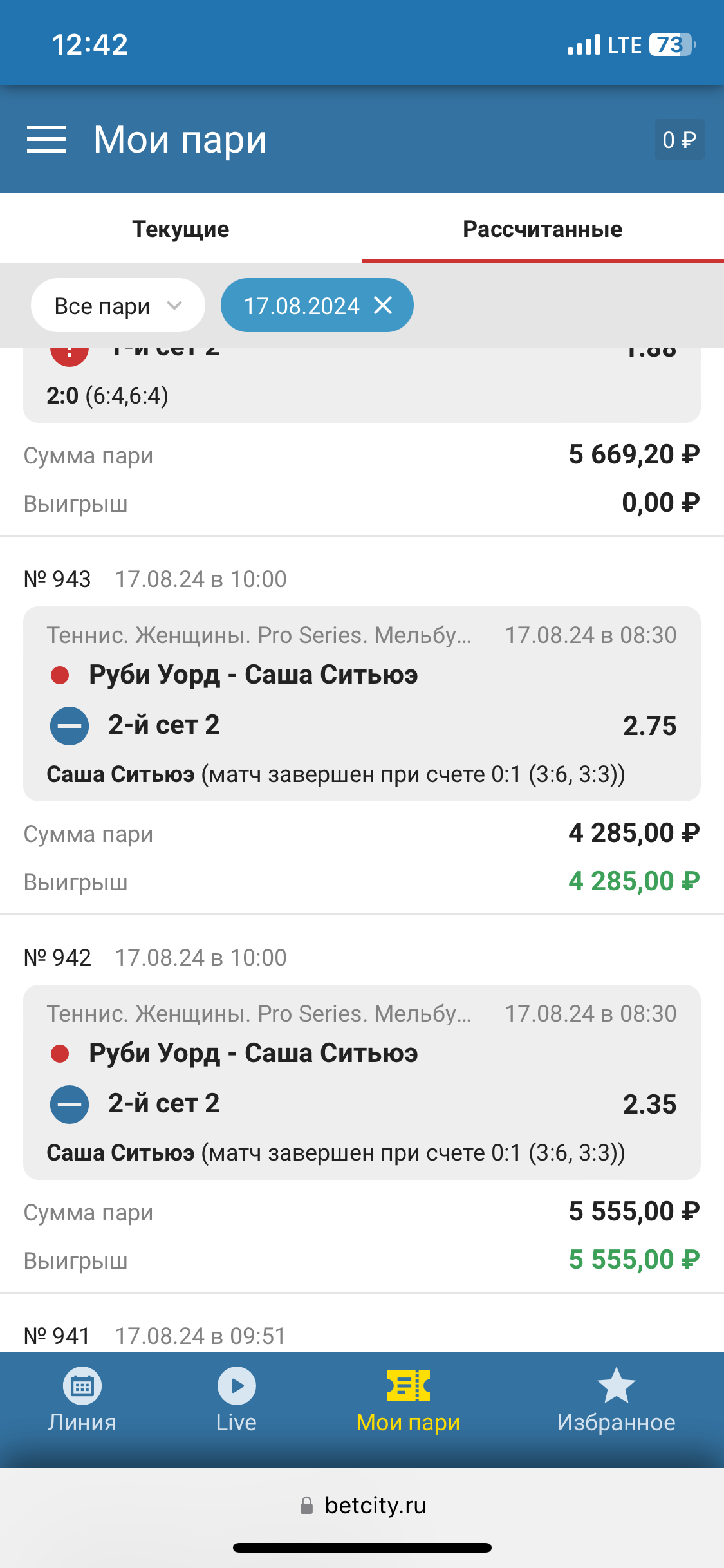
Task: Tap the Мои пари bottom tab
Action: click(408, 1399)
